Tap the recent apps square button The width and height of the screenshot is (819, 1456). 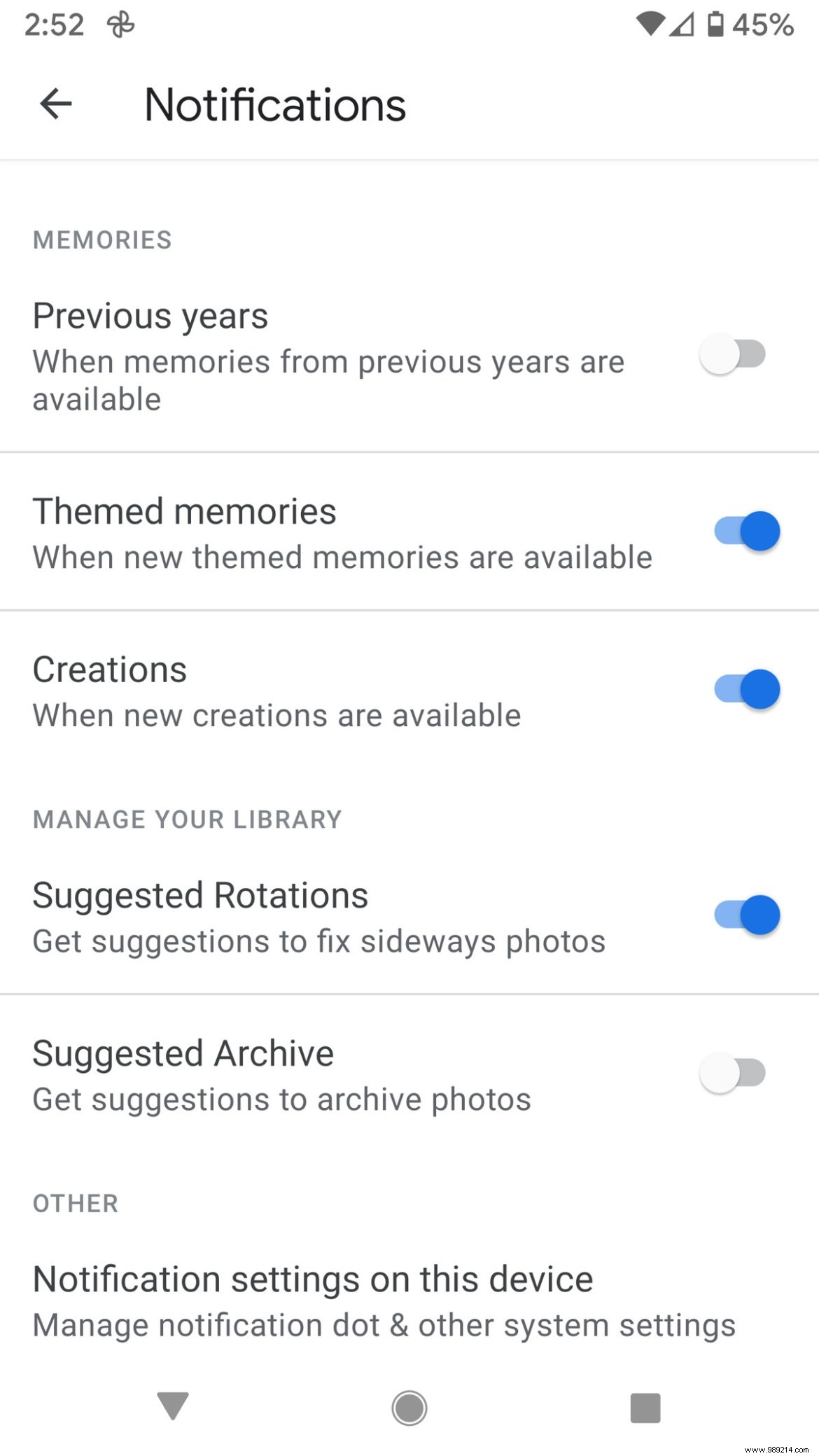(x=644, y=1408)
